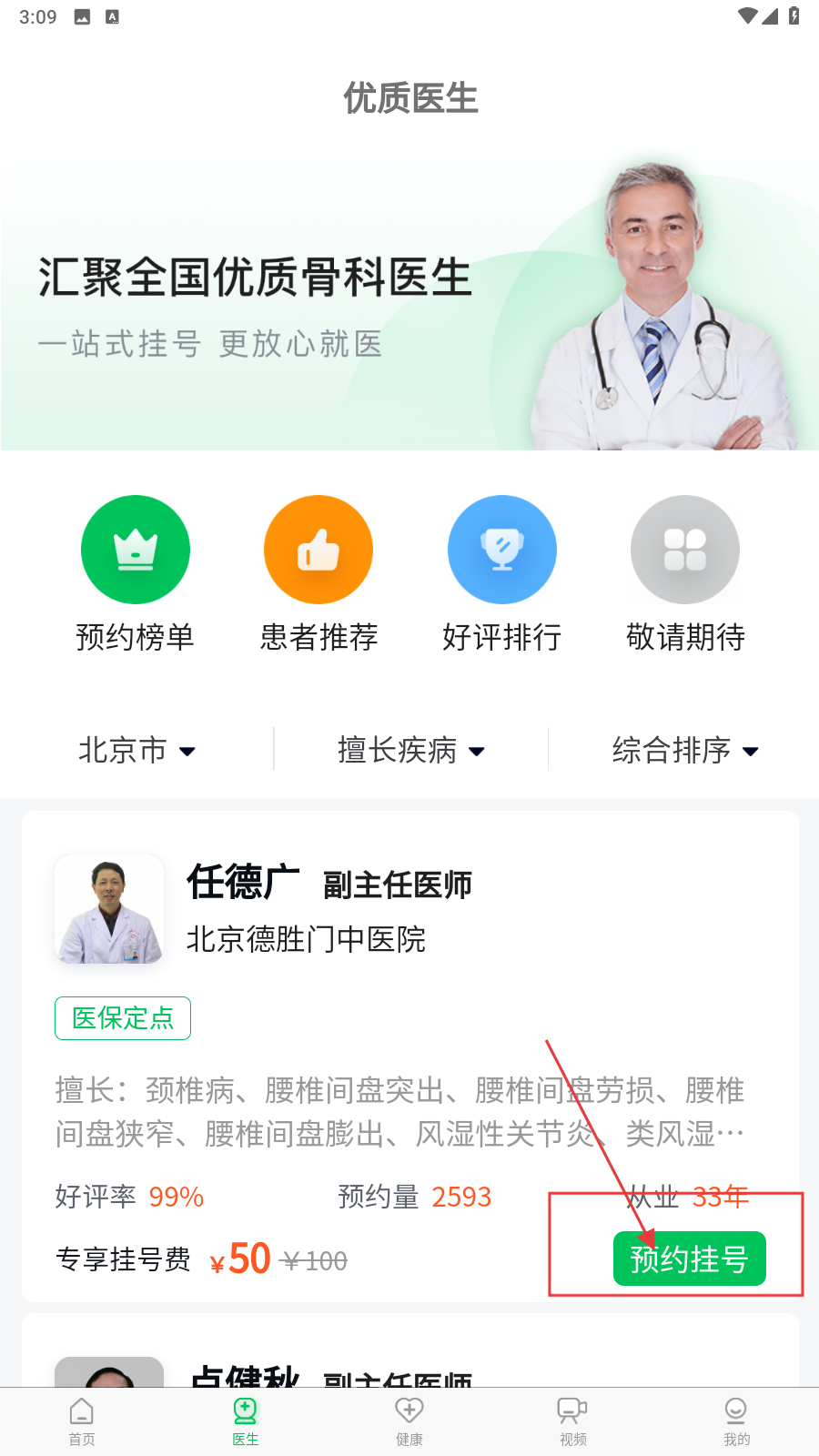
Task: Switch to the 首页 tab
Action: (x=82, y=1421)
